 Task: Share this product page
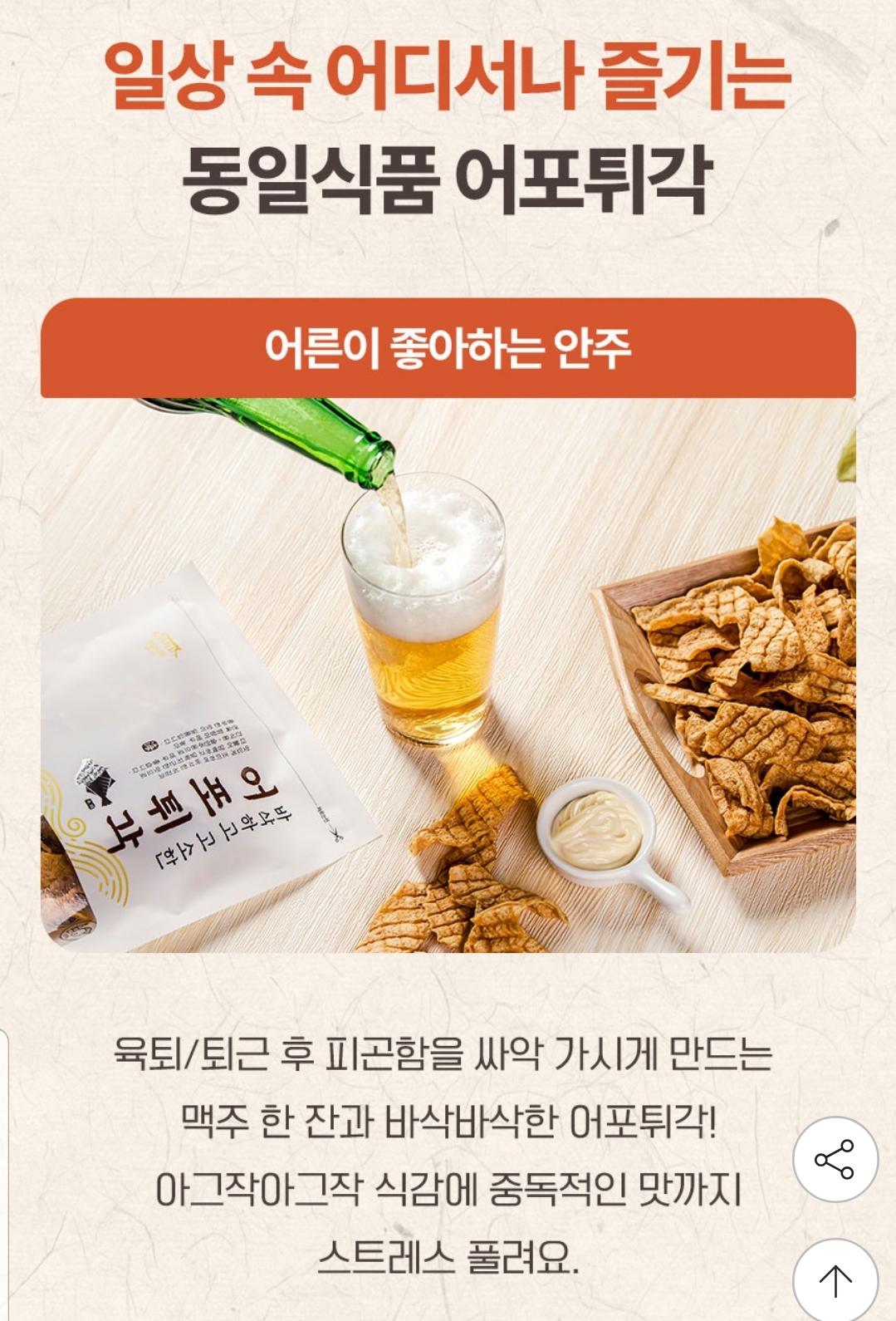(x=835, y=1159)
